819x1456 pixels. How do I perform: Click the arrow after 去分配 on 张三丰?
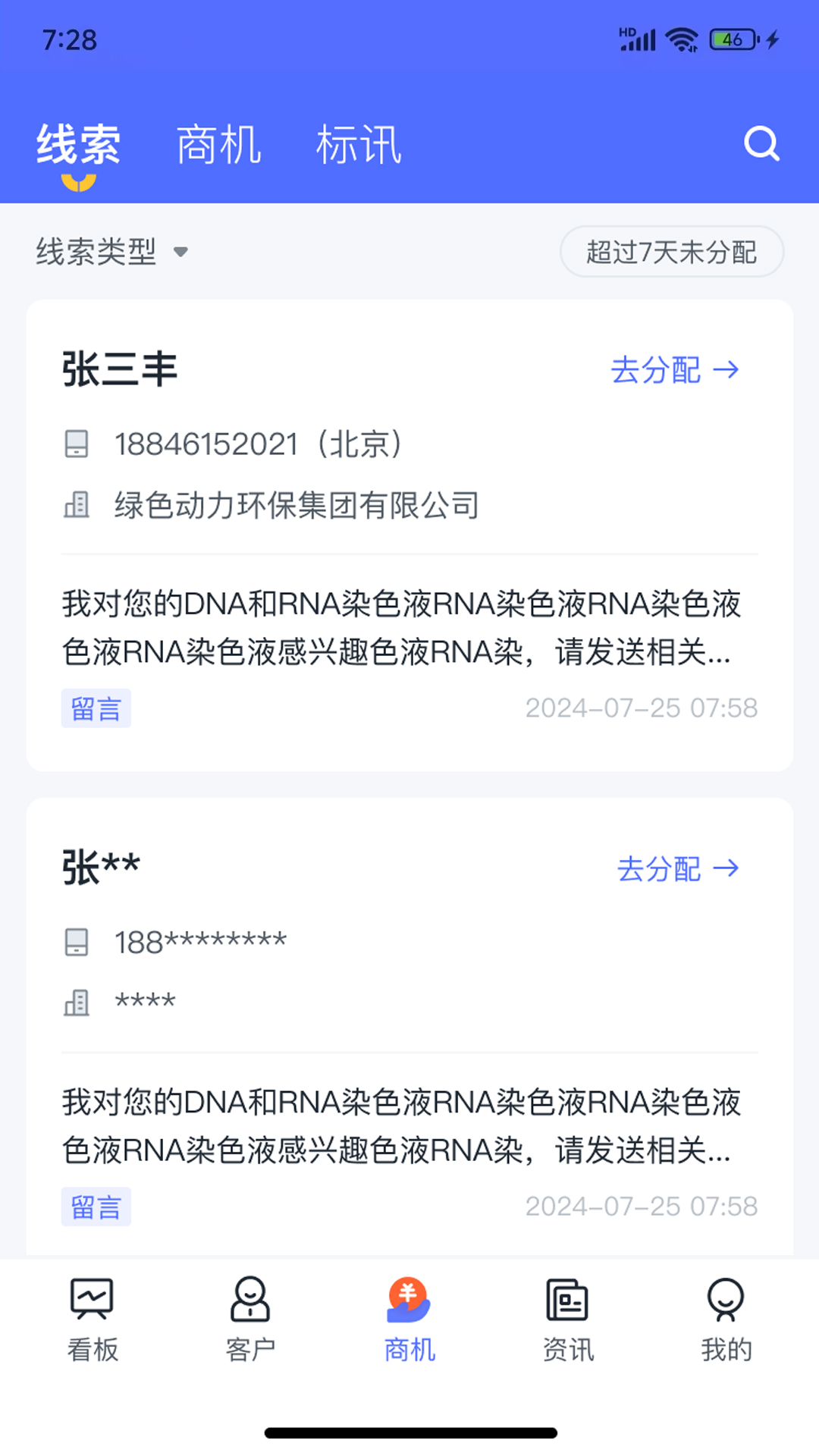[726, 371]
